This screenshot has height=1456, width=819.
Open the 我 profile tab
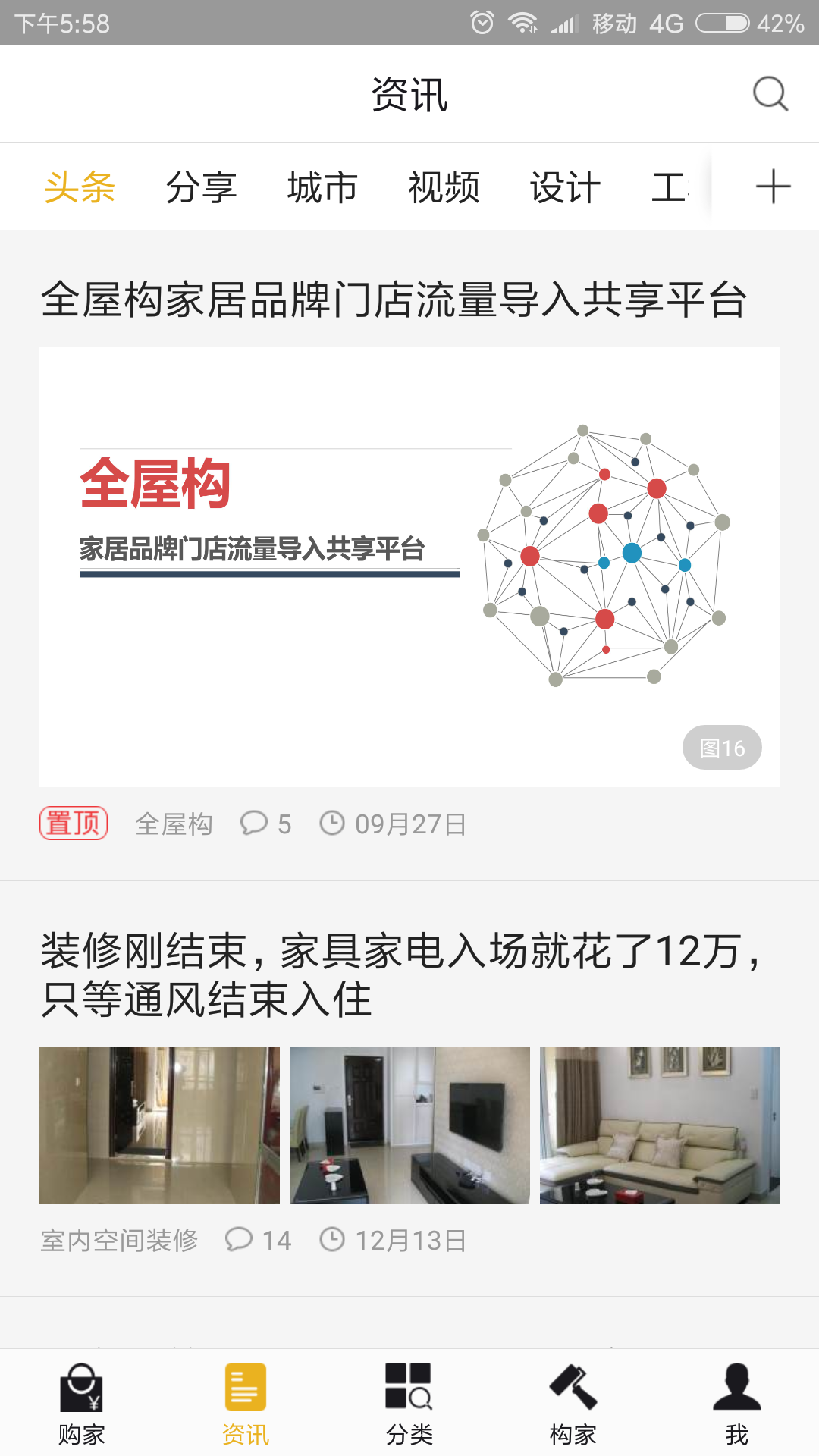[736, 1404]
